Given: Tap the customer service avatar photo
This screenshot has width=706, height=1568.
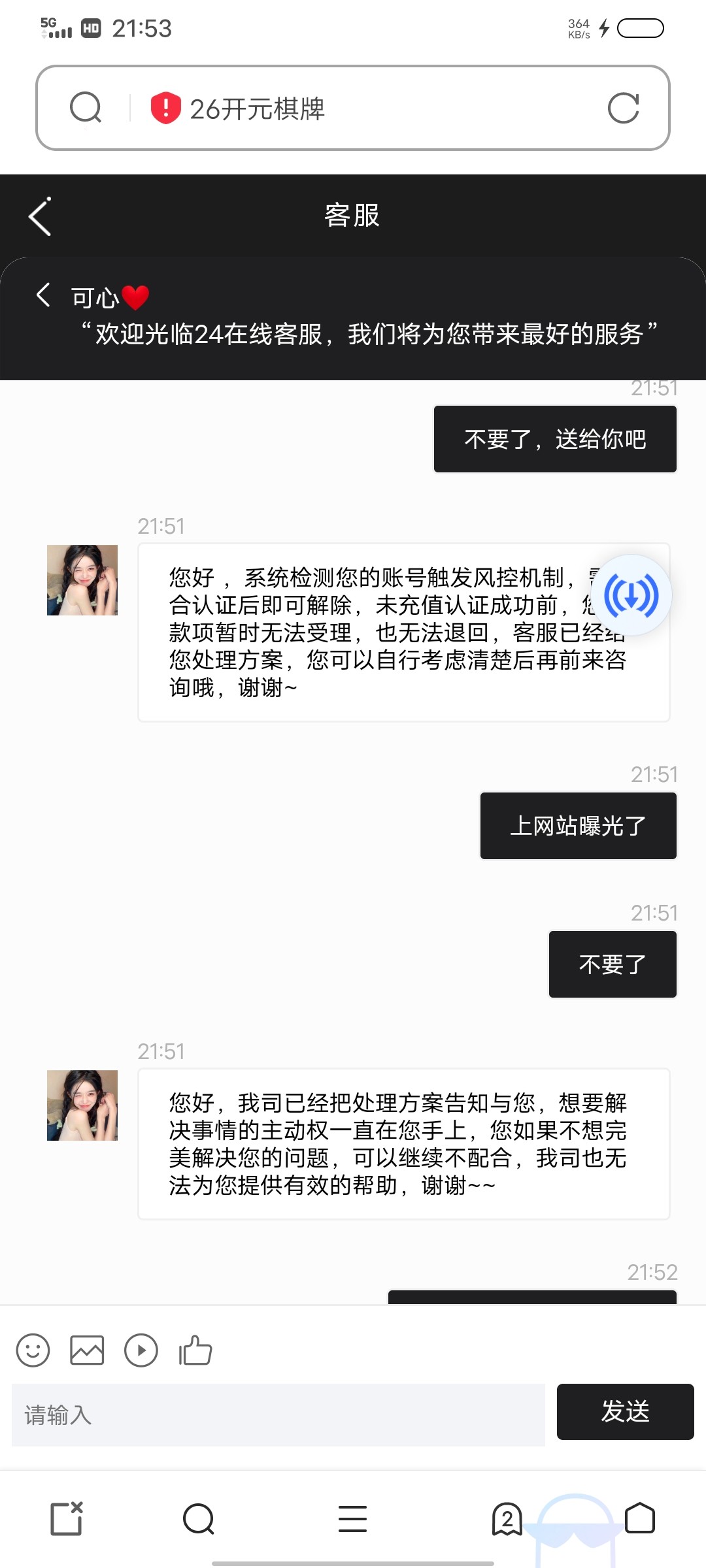Looking at the screenshot, I should tap(82, 580).
